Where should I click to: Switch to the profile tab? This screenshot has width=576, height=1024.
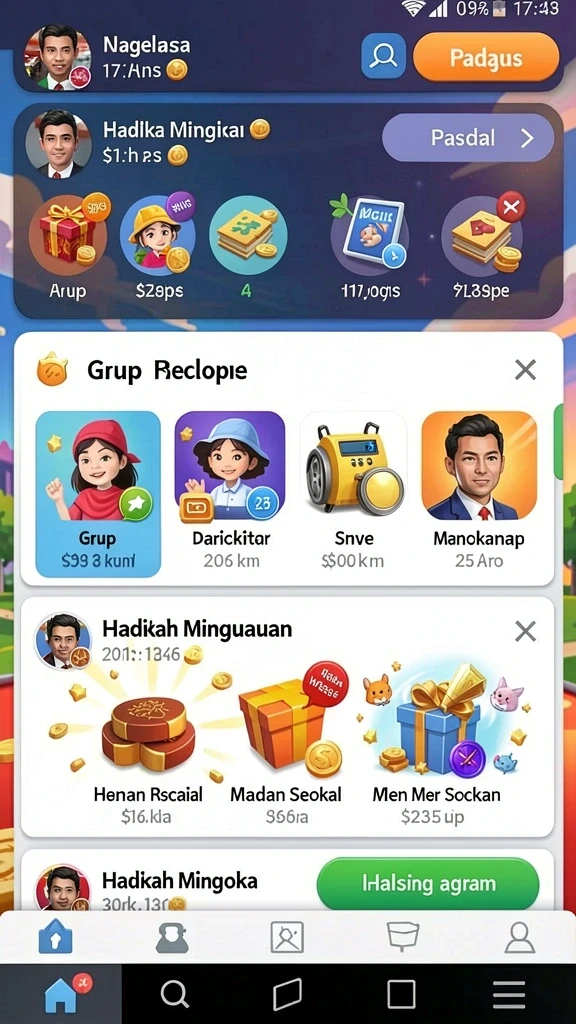(x=520, y=938)
